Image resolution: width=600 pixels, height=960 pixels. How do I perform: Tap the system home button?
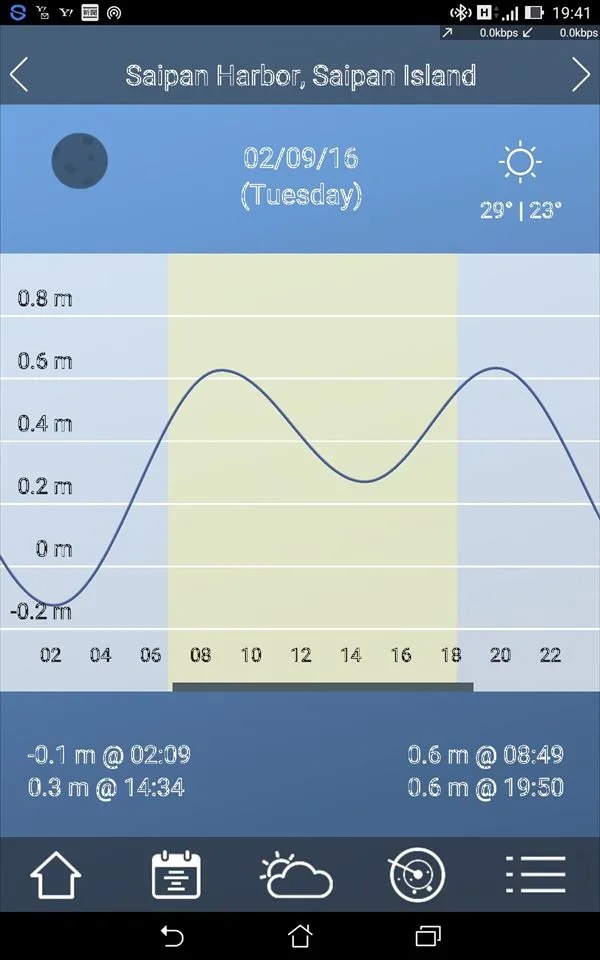coord(300,936)
